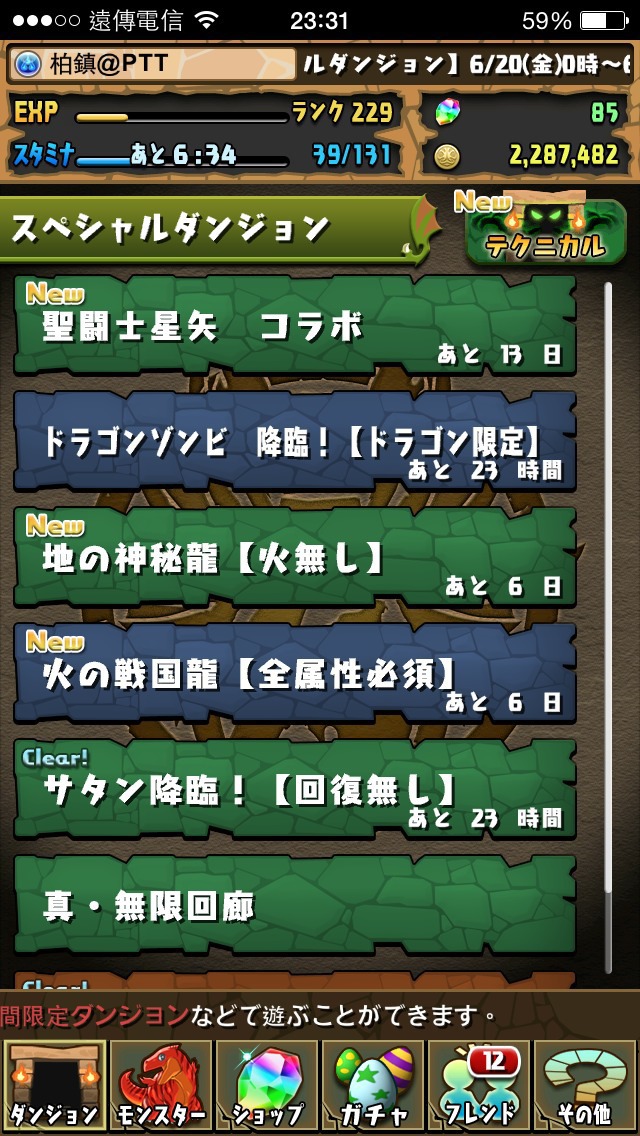Open the ショップ tab

coord(267,1084)
